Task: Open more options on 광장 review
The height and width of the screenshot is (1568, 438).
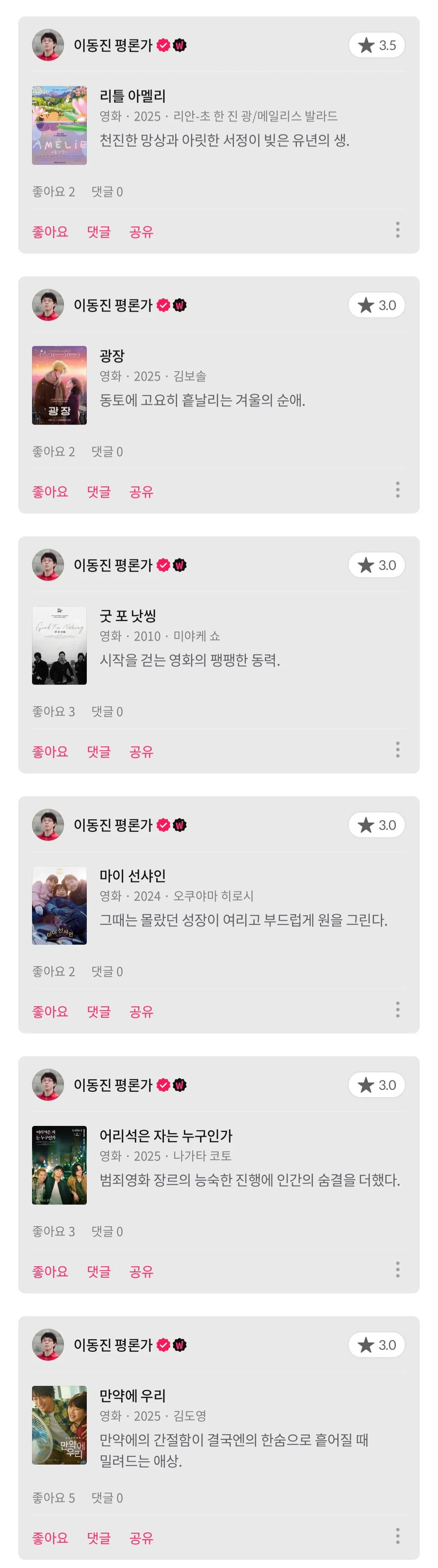Action: [398, 490]
